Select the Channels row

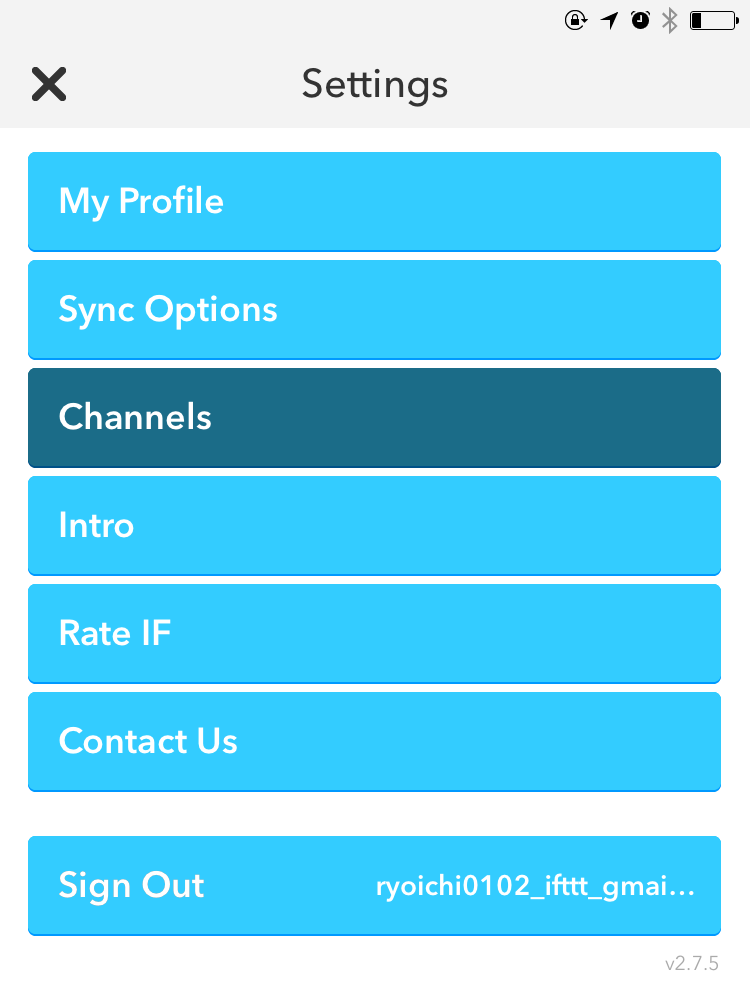click(374, 417)
